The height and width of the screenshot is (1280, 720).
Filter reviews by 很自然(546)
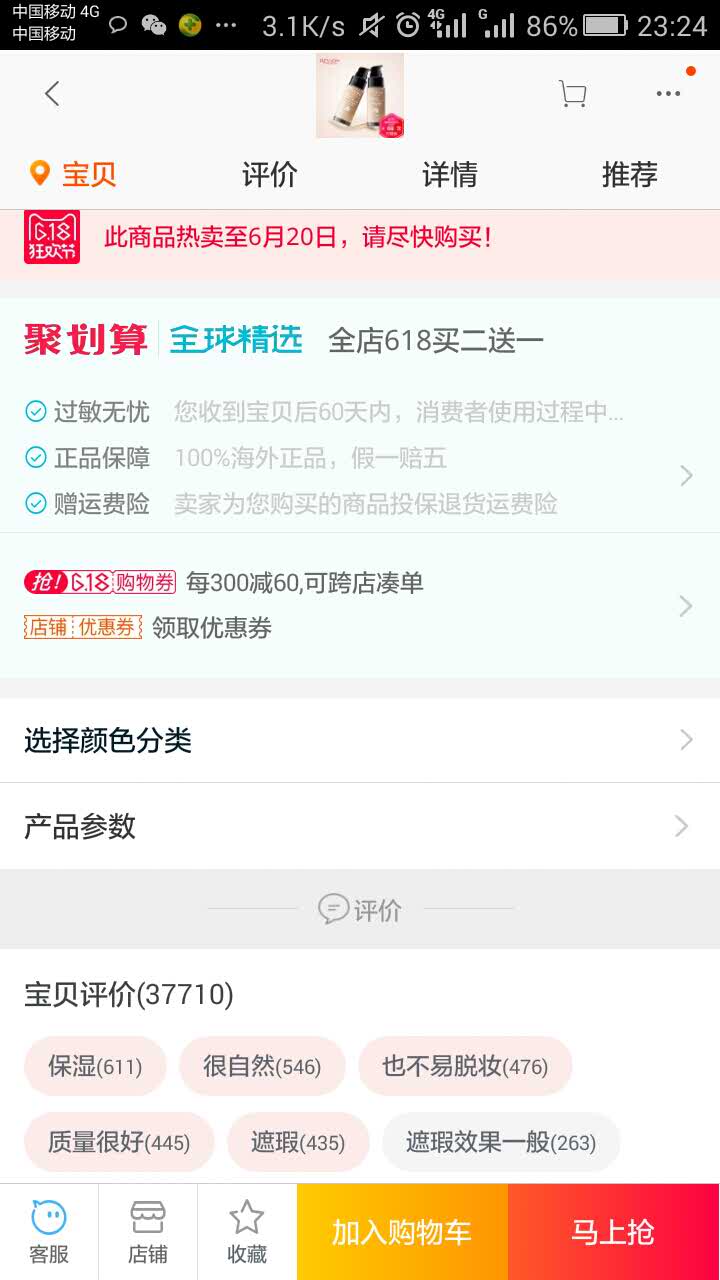[262, 1066]
